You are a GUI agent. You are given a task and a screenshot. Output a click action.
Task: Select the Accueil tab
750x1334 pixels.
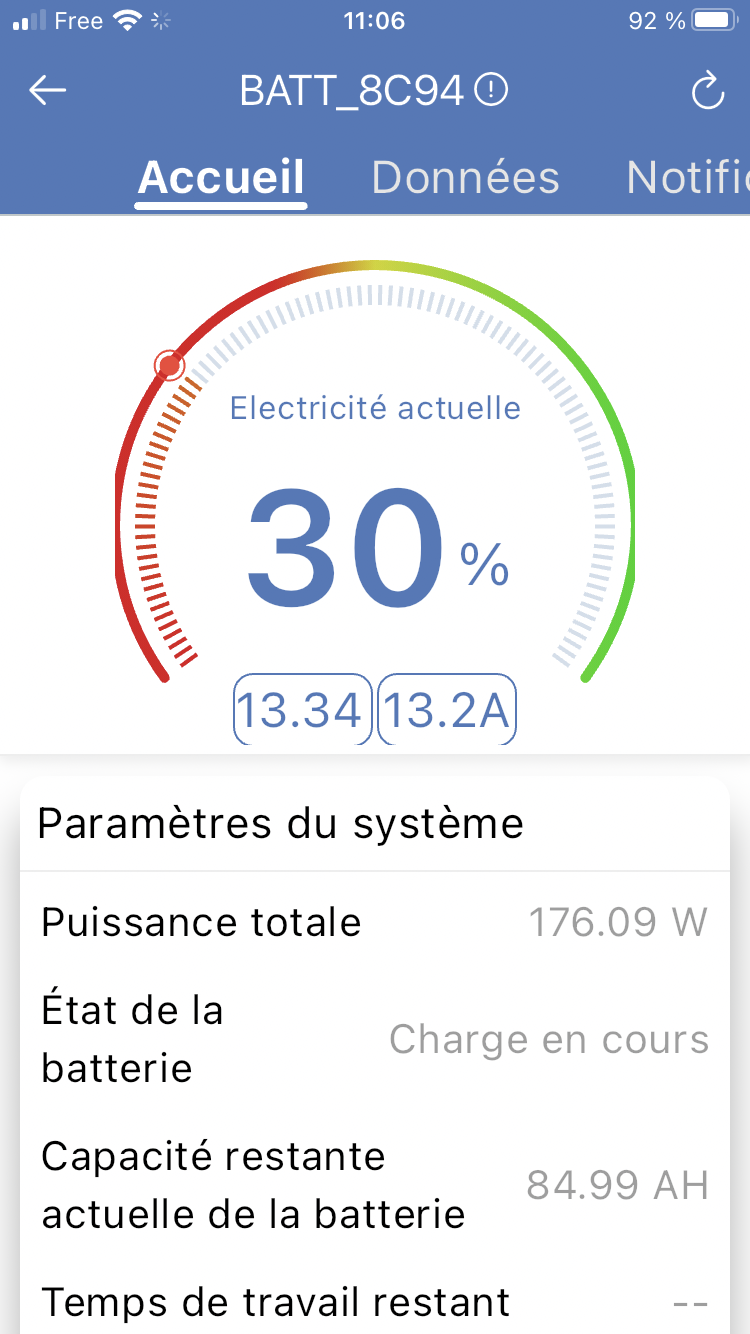pyautogui.click(x=221, y=177)
